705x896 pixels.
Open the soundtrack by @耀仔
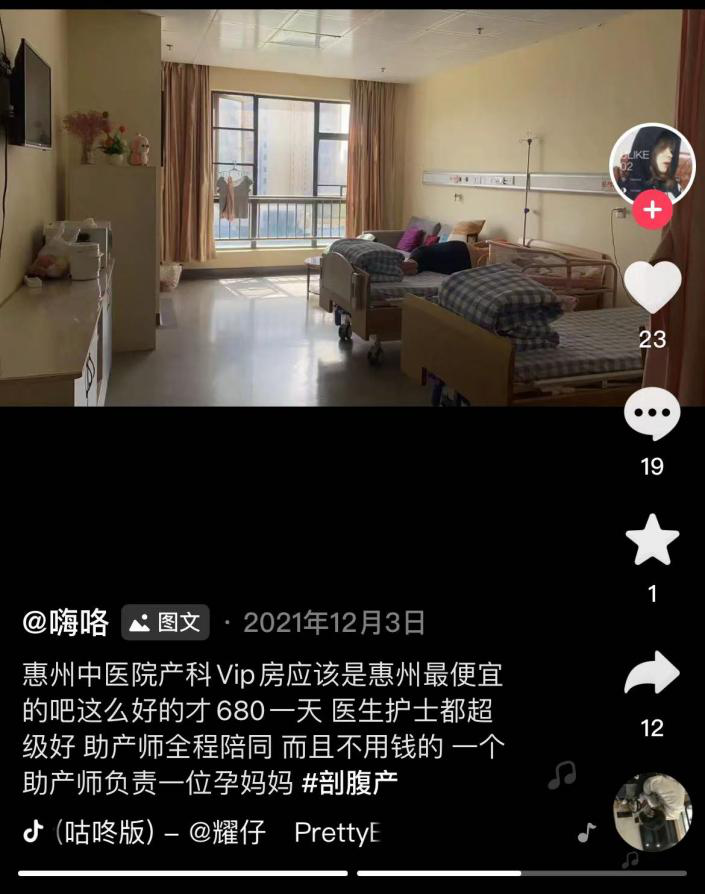click(200, 832)
